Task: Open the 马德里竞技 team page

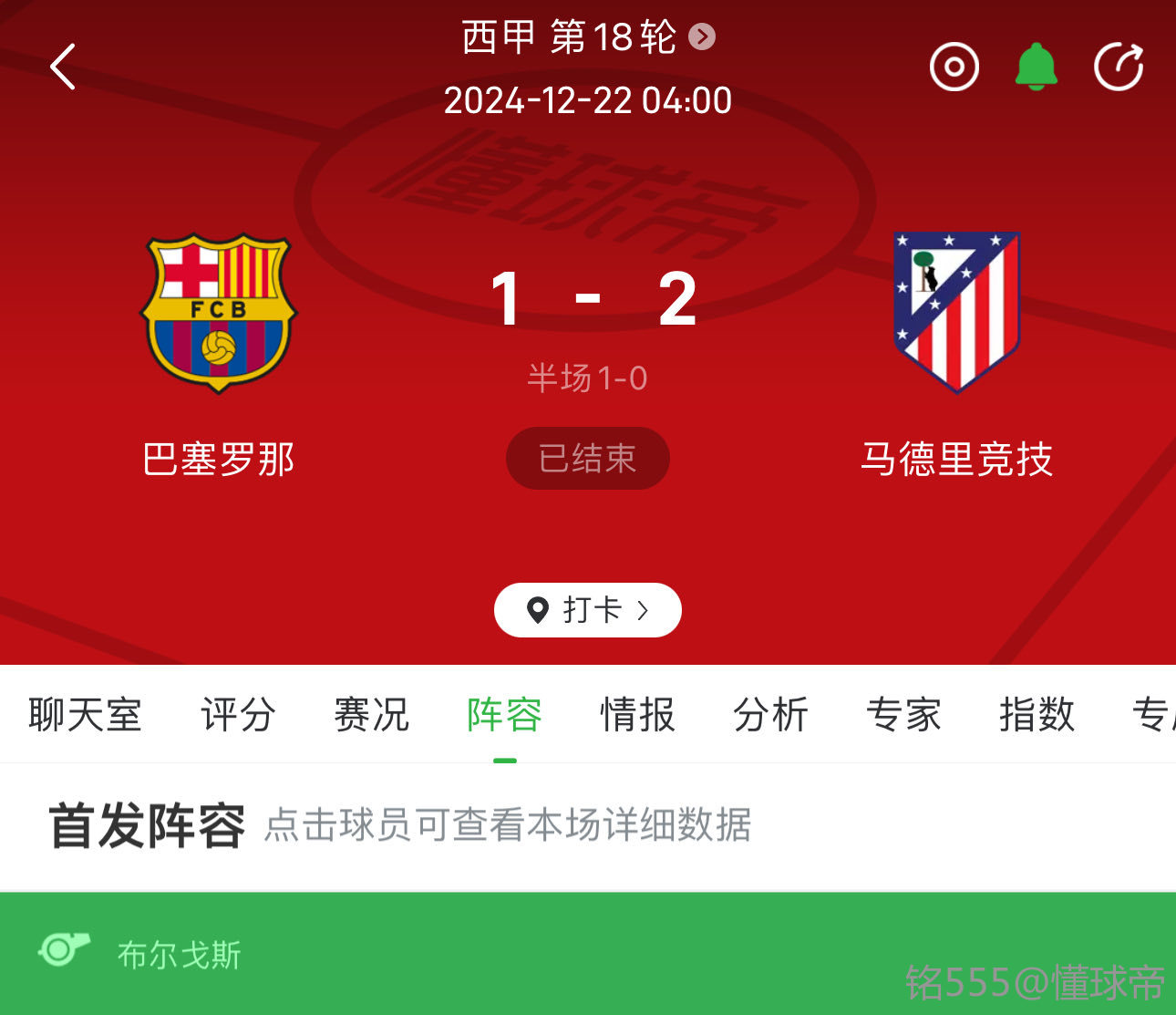Action: [956, 313]
